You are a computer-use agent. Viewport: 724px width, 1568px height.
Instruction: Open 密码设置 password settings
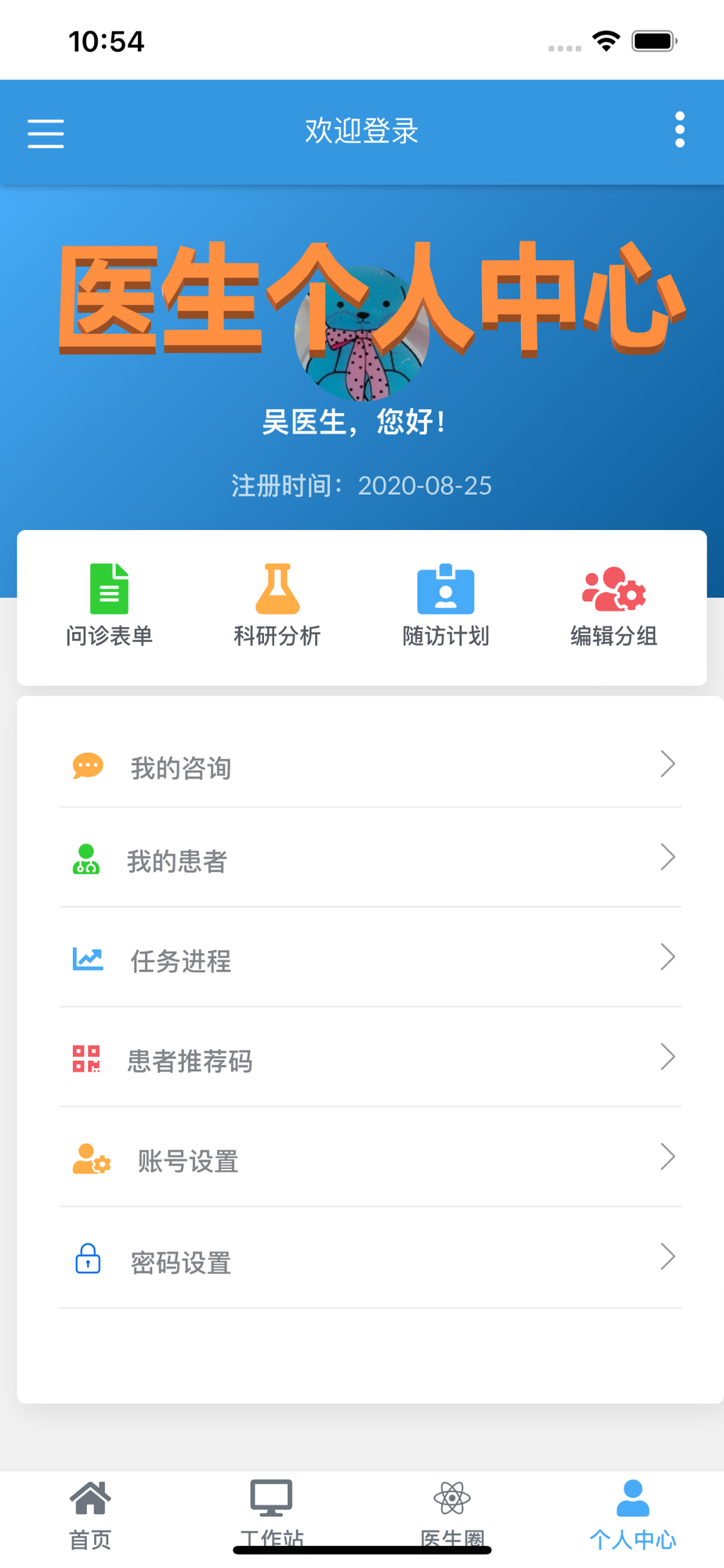[370, 1259]
